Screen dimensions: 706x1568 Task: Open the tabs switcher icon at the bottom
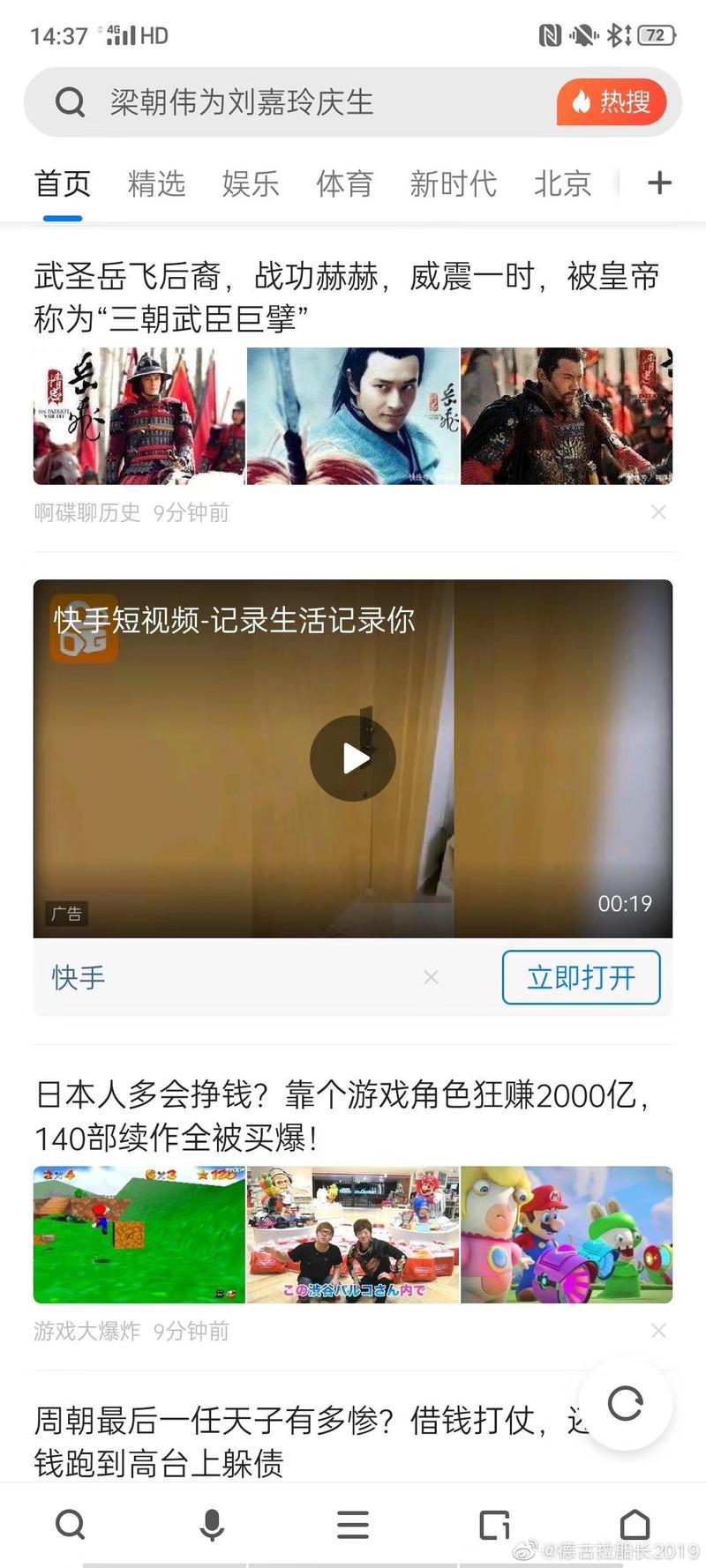click(x=494, y=1525)
